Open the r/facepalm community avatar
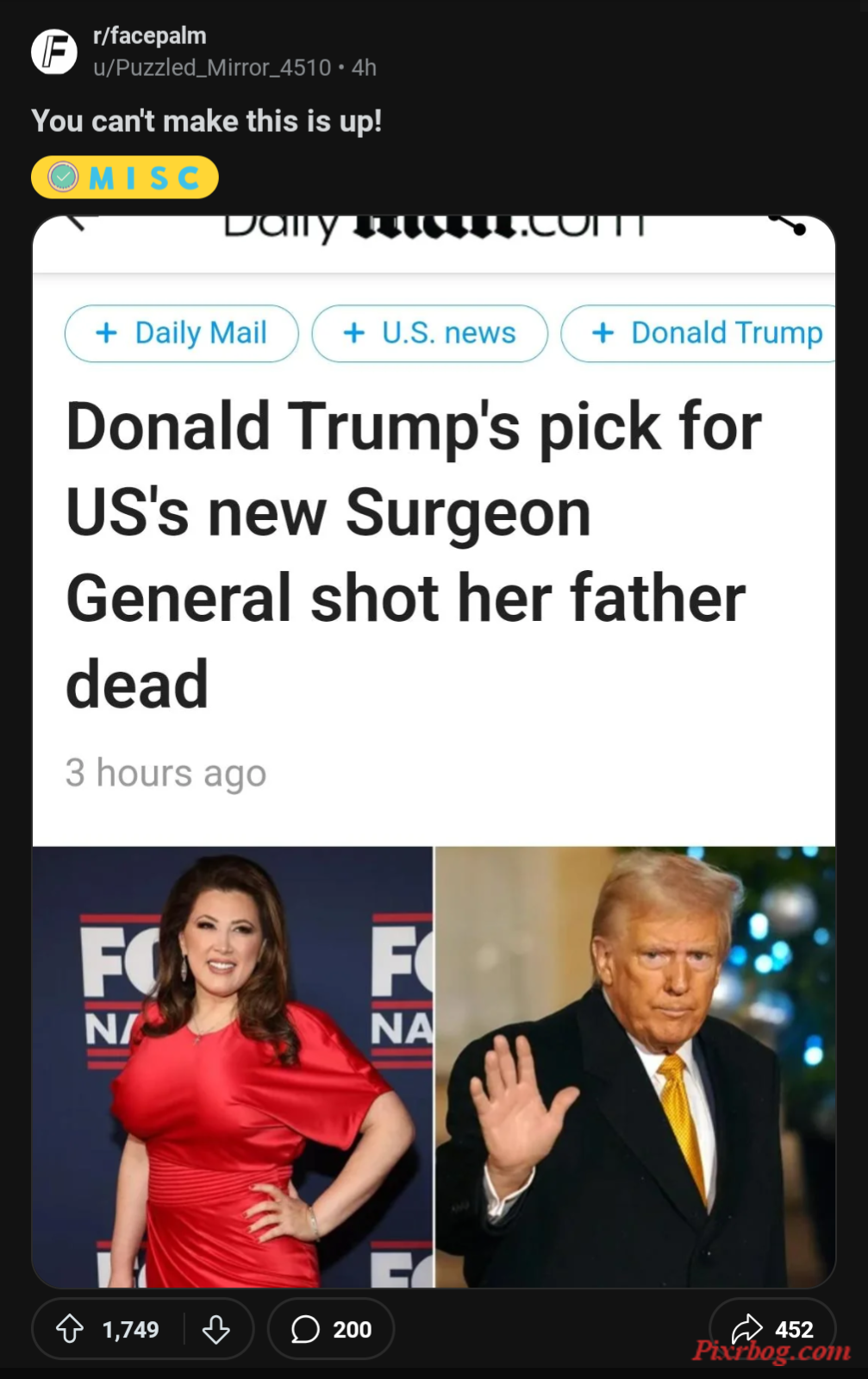 pyautogui.click(x=54, y=52)
